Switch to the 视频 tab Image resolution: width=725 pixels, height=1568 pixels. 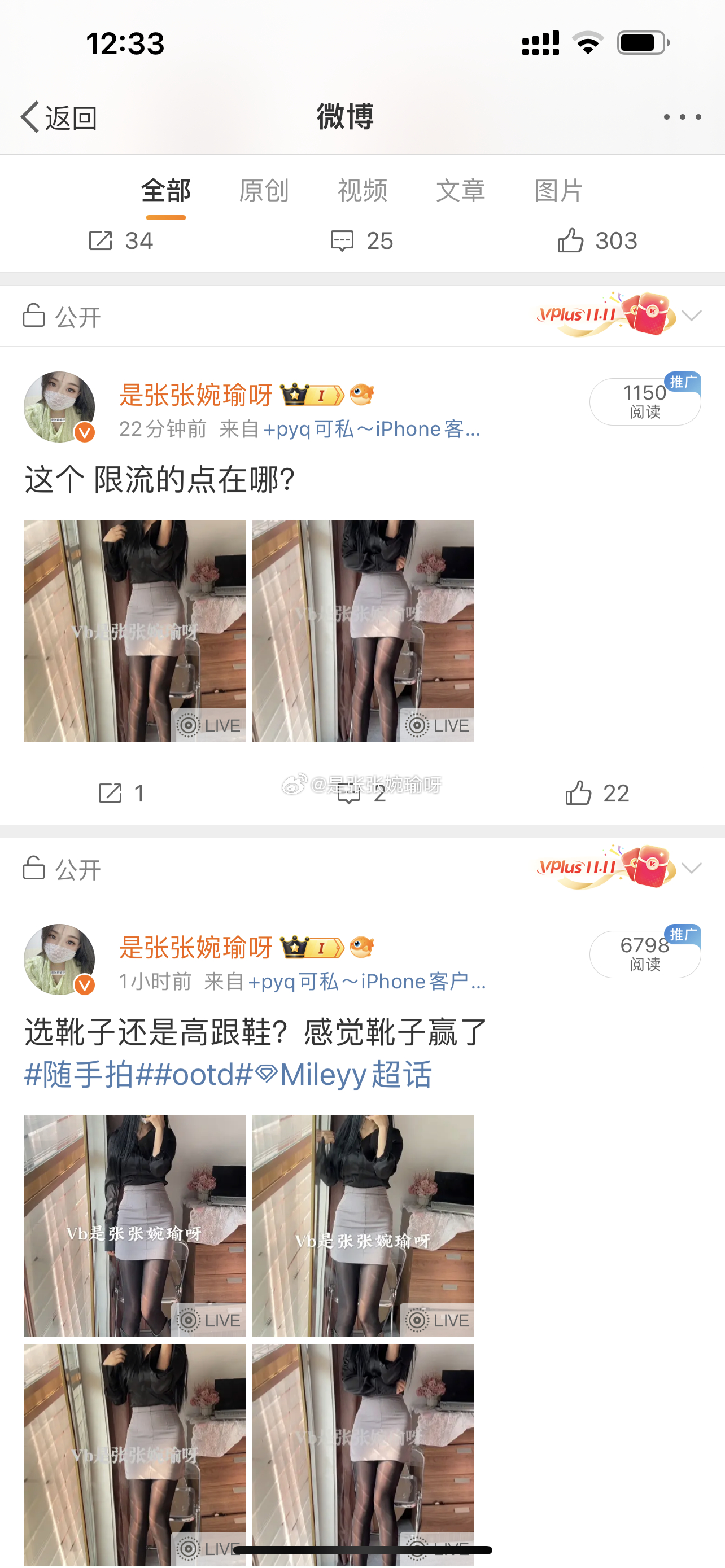click(x=362, y=191)
